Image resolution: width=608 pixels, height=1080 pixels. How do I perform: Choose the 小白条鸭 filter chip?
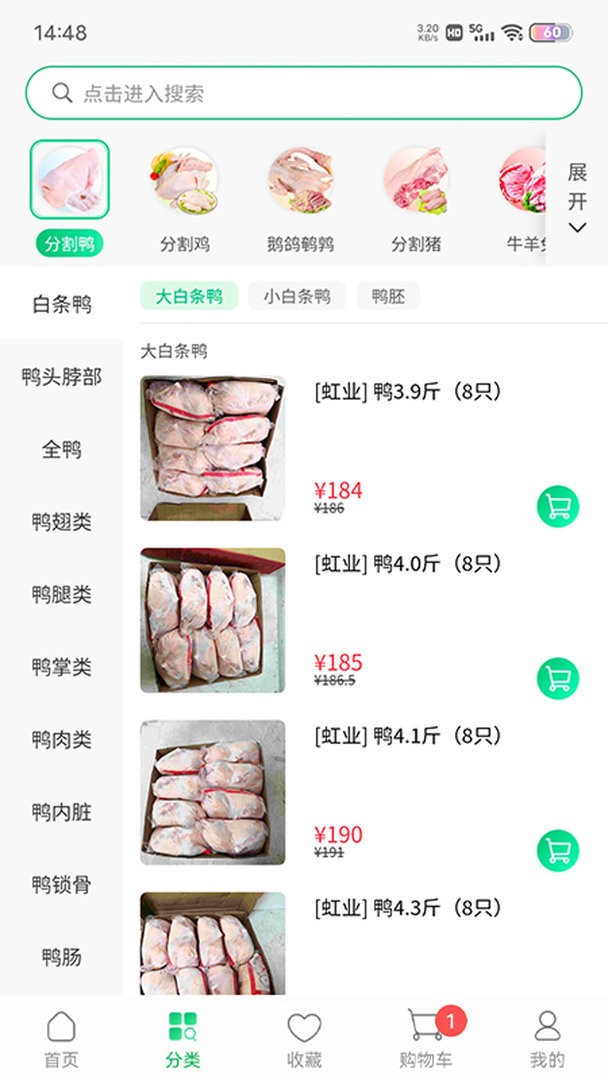(297, 296)
